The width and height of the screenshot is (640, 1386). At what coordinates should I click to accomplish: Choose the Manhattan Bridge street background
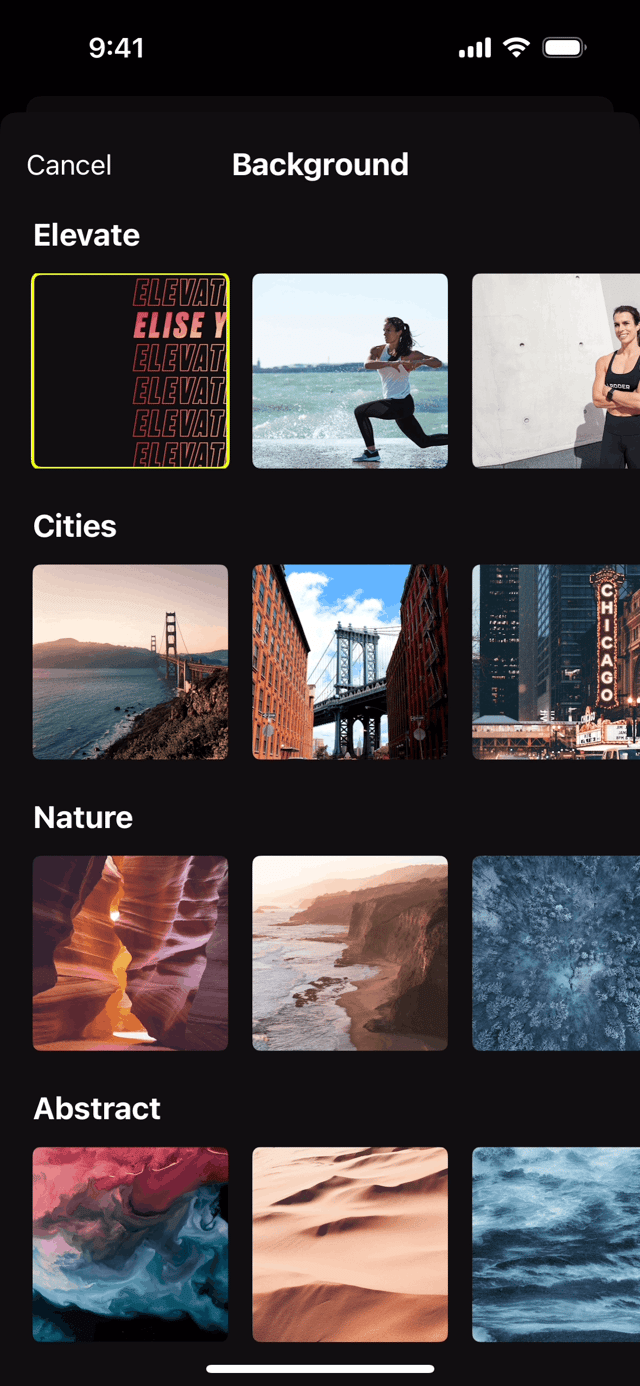tap(350, 662)
